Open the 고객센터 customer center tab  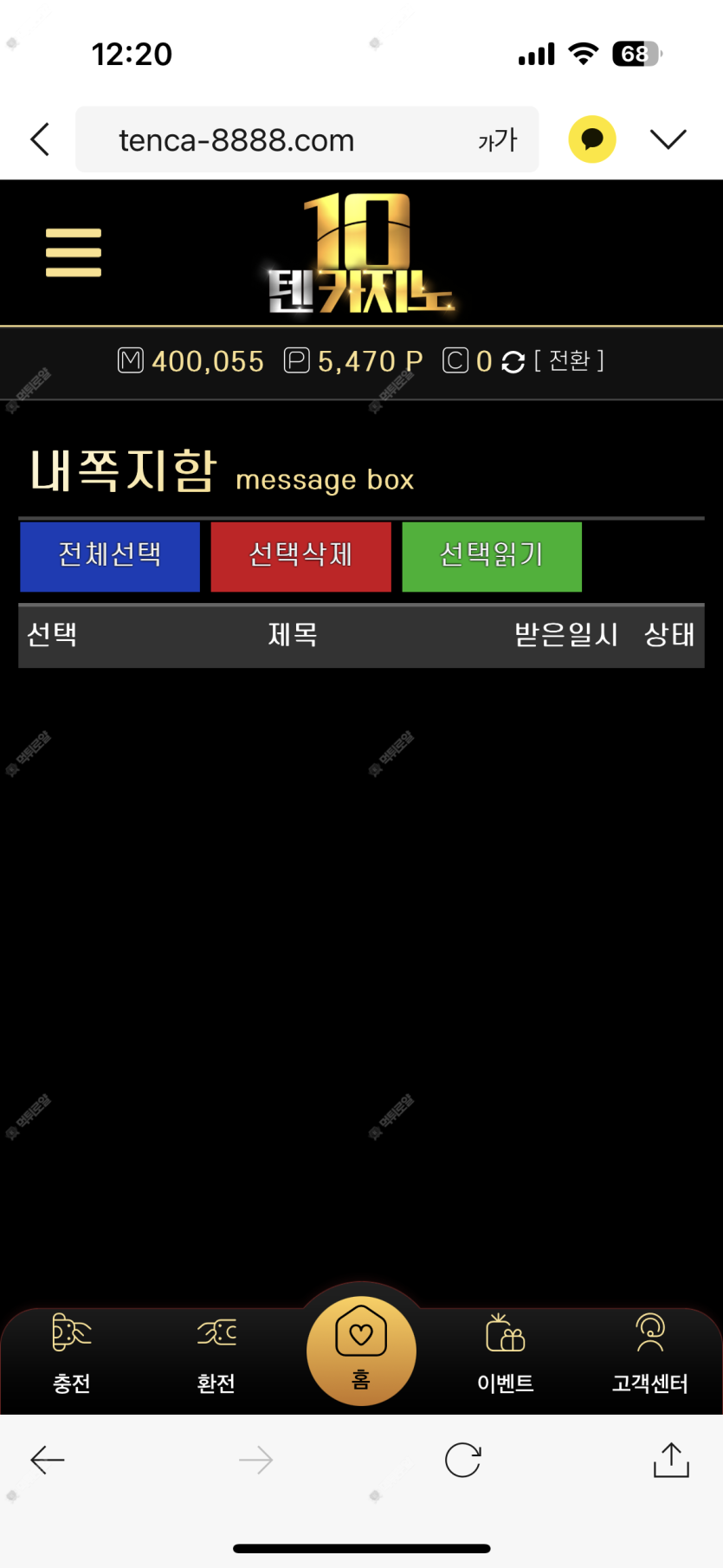coord(649,1353)
